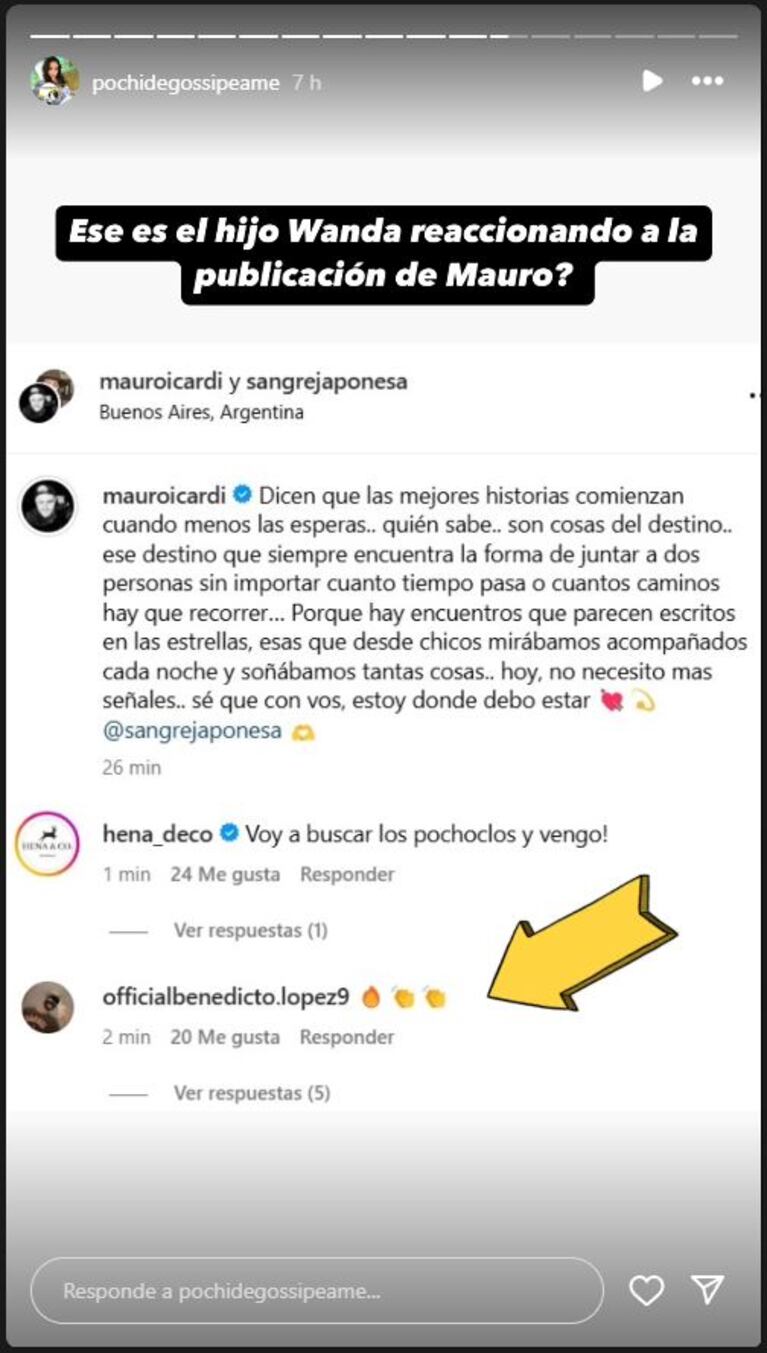Resume story playback
The width and height of the screenshot is (767, 1353).
click(652, 81)
